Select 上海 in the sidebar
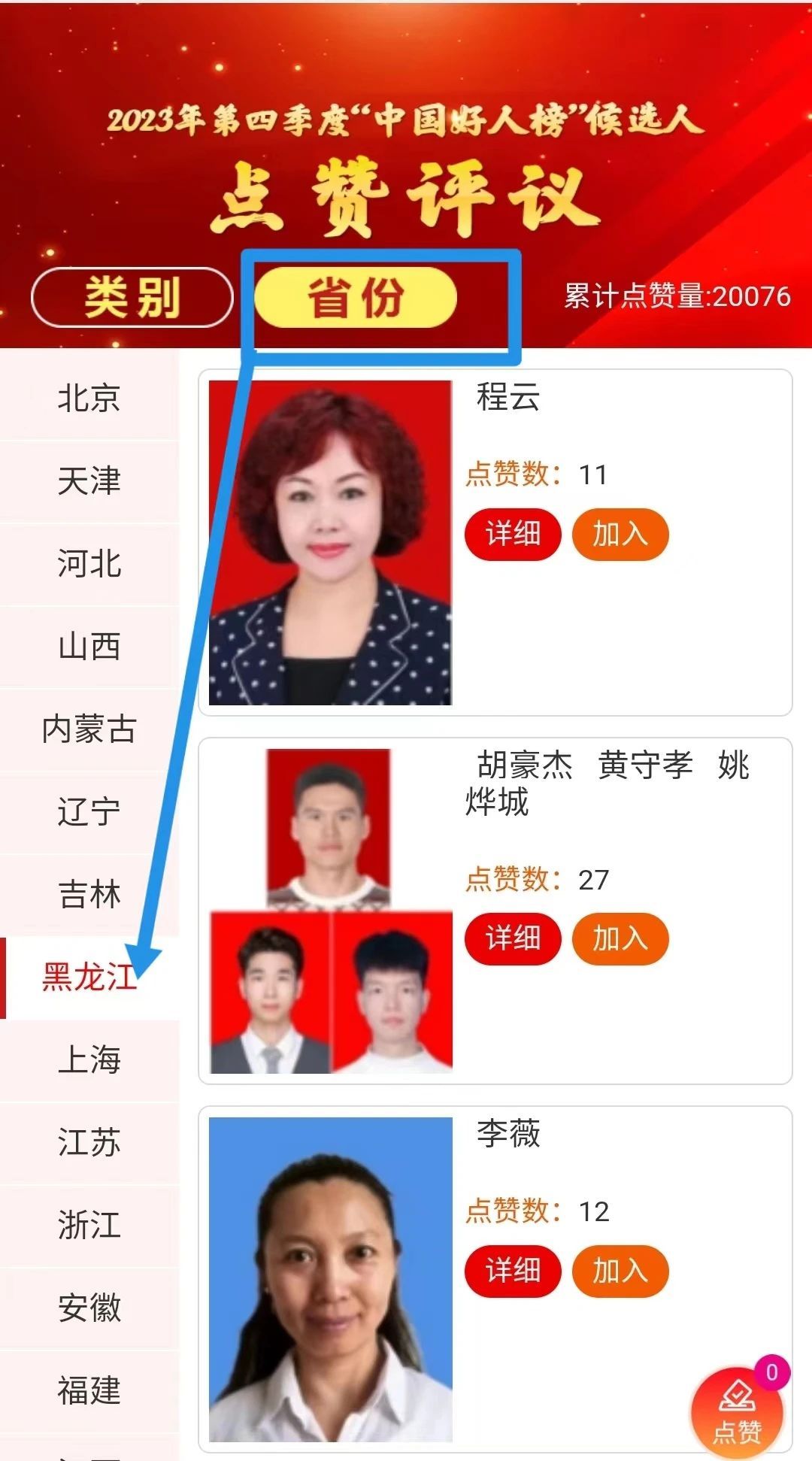 (89, 1059)
